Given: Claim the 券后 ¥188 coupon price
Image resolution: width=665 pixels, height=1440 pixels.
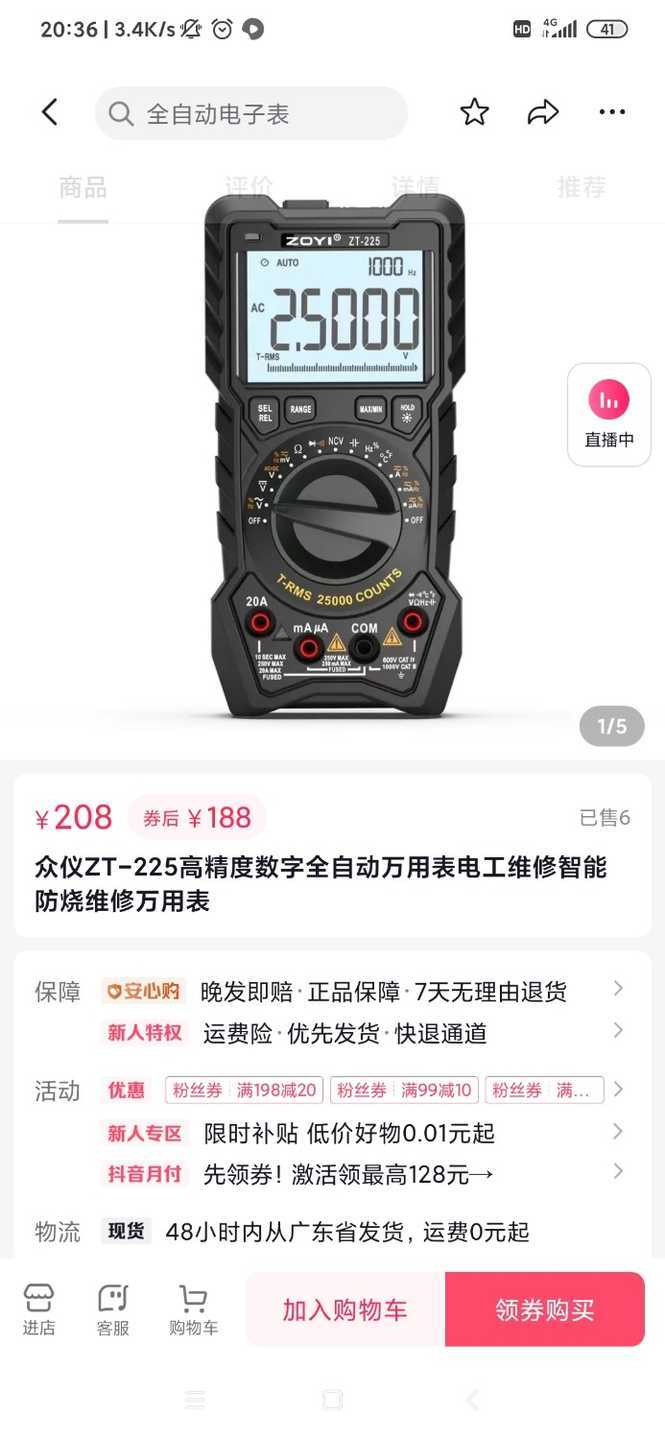Looking at the screenshot, I should point(197,818).
